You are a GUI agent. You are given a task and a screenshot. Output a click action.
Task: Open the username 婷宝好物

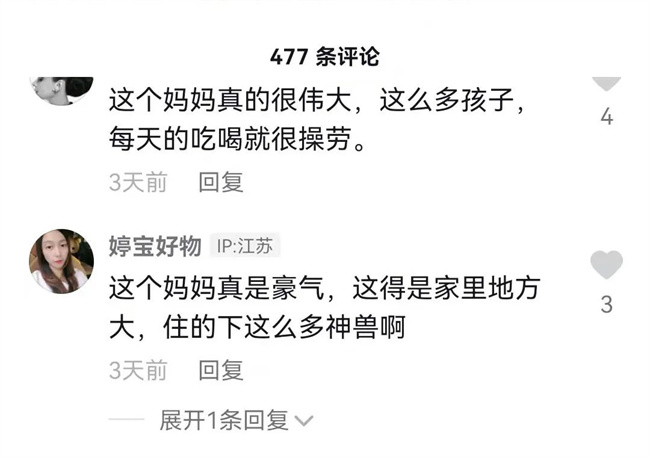coord(155,245)
